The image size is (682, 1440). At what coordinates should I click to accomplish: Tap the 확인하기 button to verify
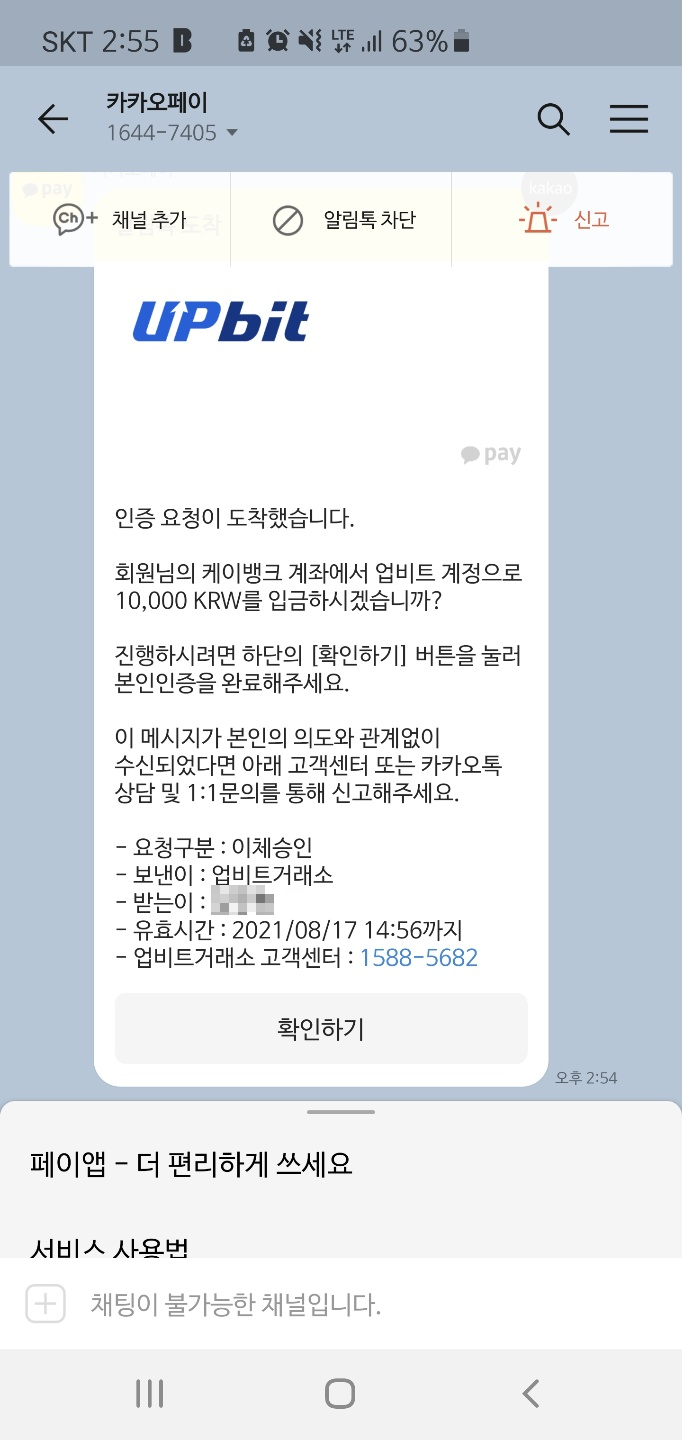pyautogui.click(x=321, y=1028)
